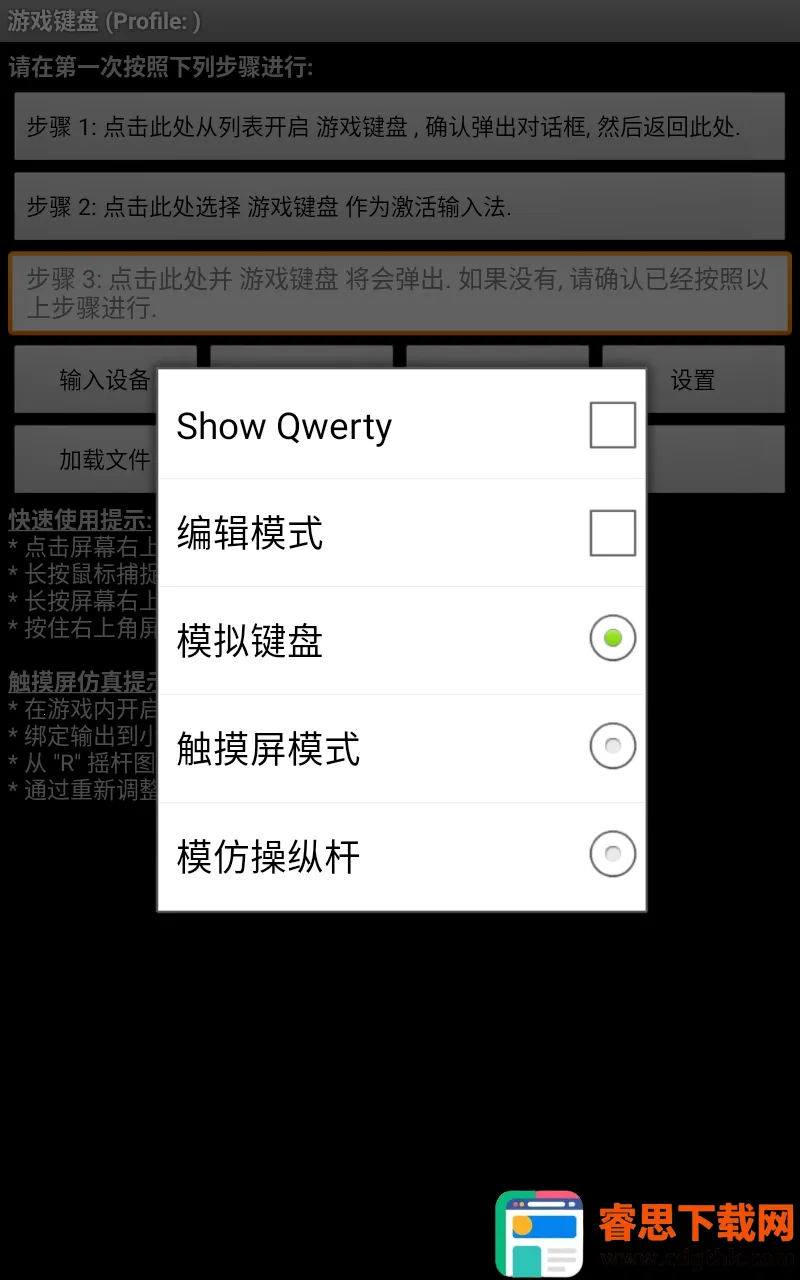Tap 步骤 2 to choose active input method
The height and width of the screenshot is (1280, 800).
click(399, 207)
